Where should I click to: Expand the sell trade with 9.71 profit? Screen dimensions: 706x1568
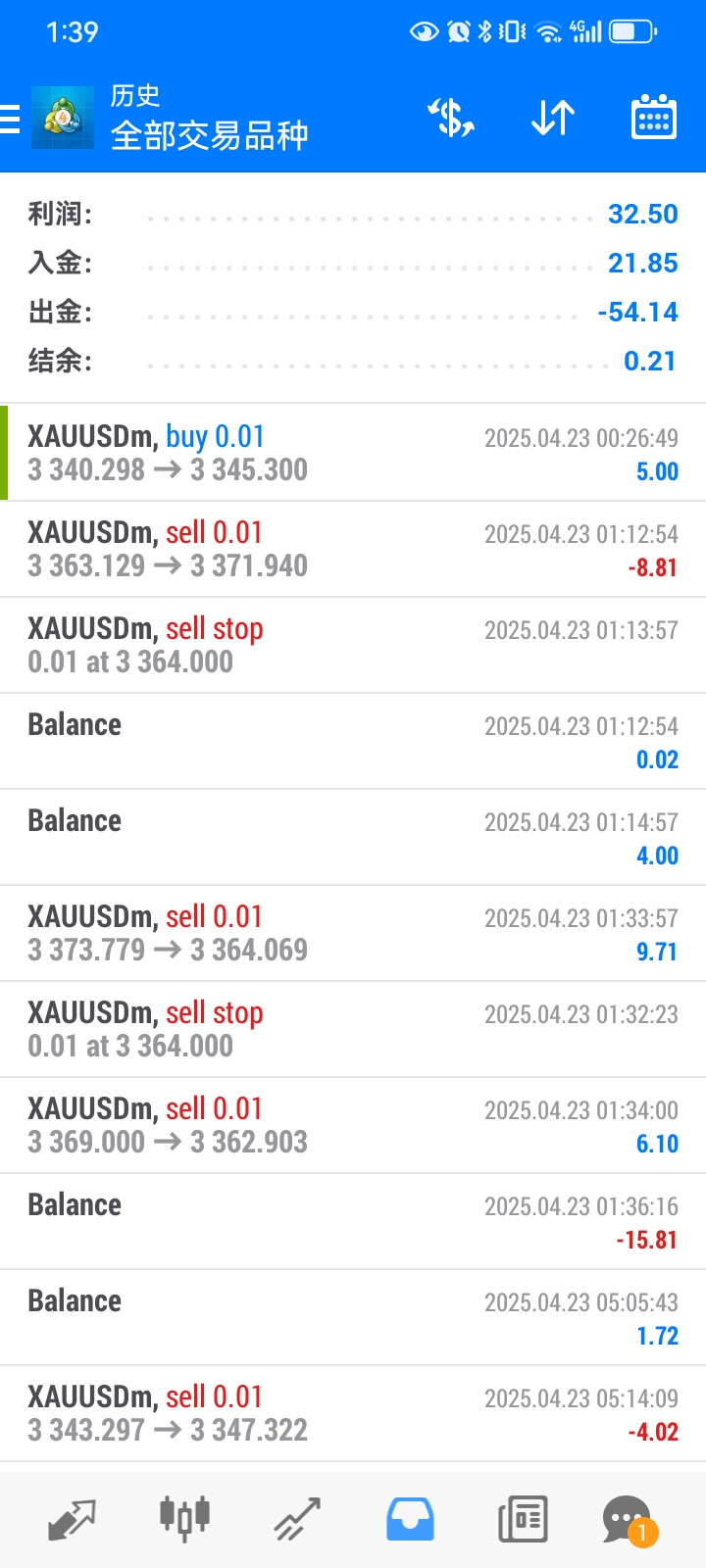(x=353, y=933)
